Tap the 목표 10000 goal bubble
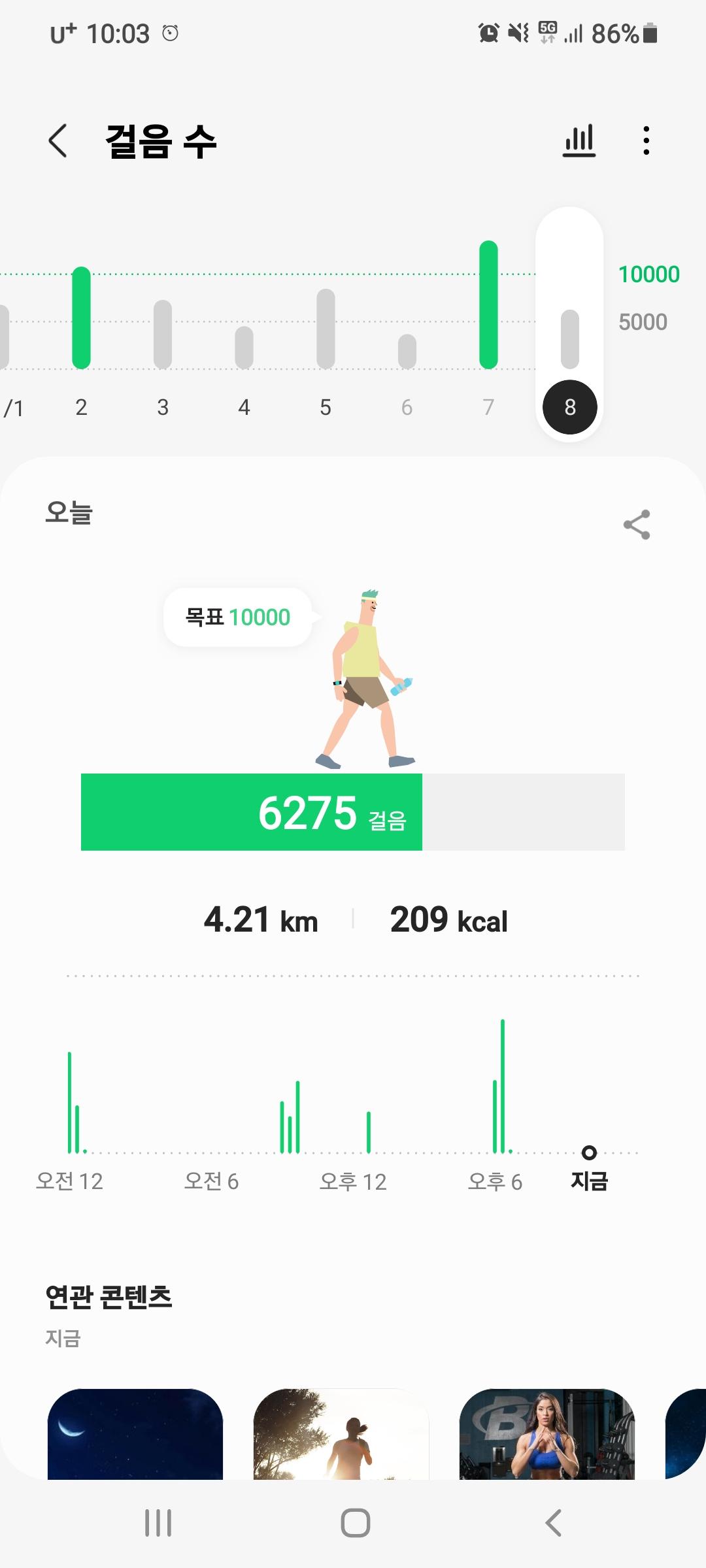 coord(238,617)
